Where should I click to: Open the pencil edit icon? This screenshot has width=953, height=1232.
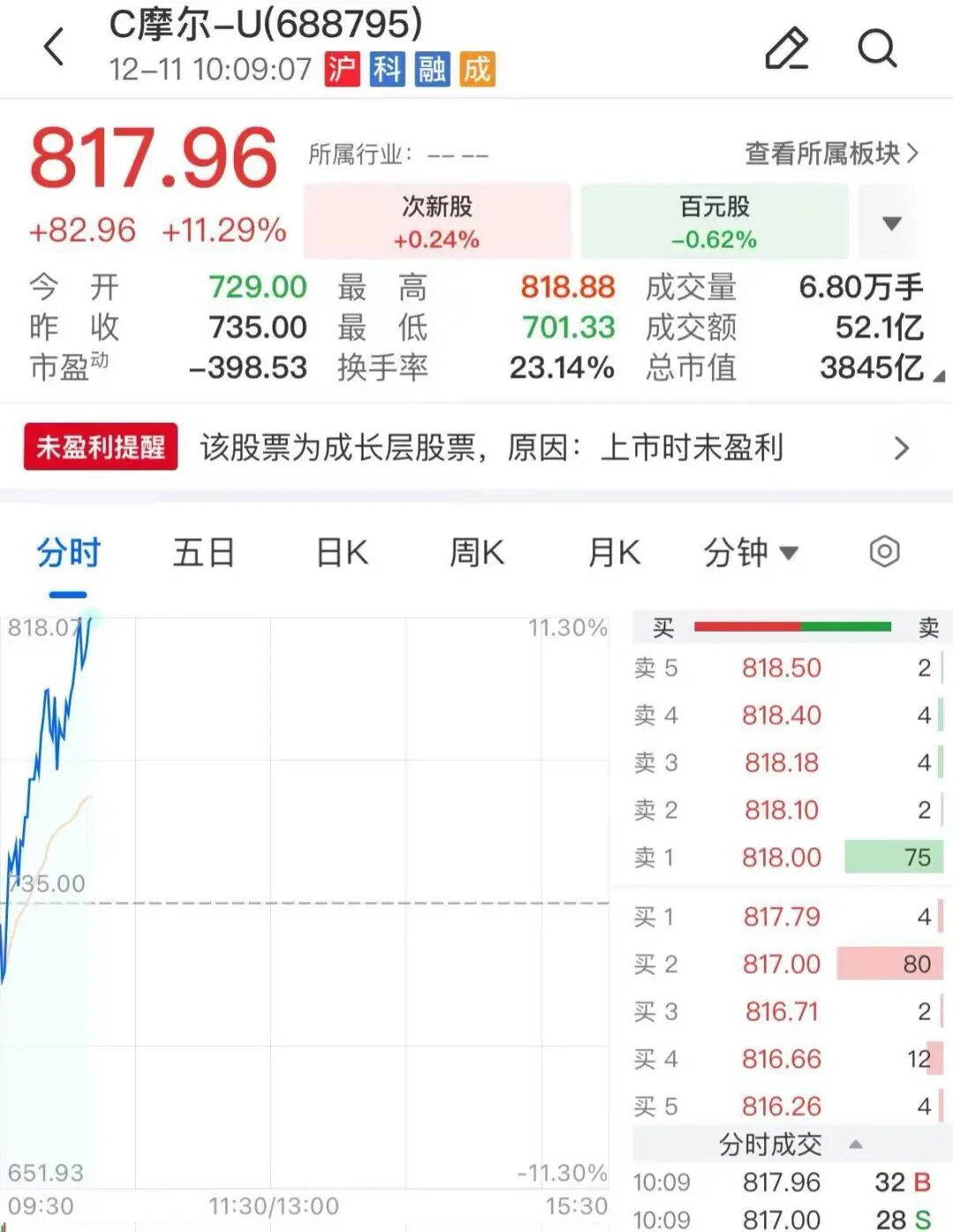pos(785,48)
